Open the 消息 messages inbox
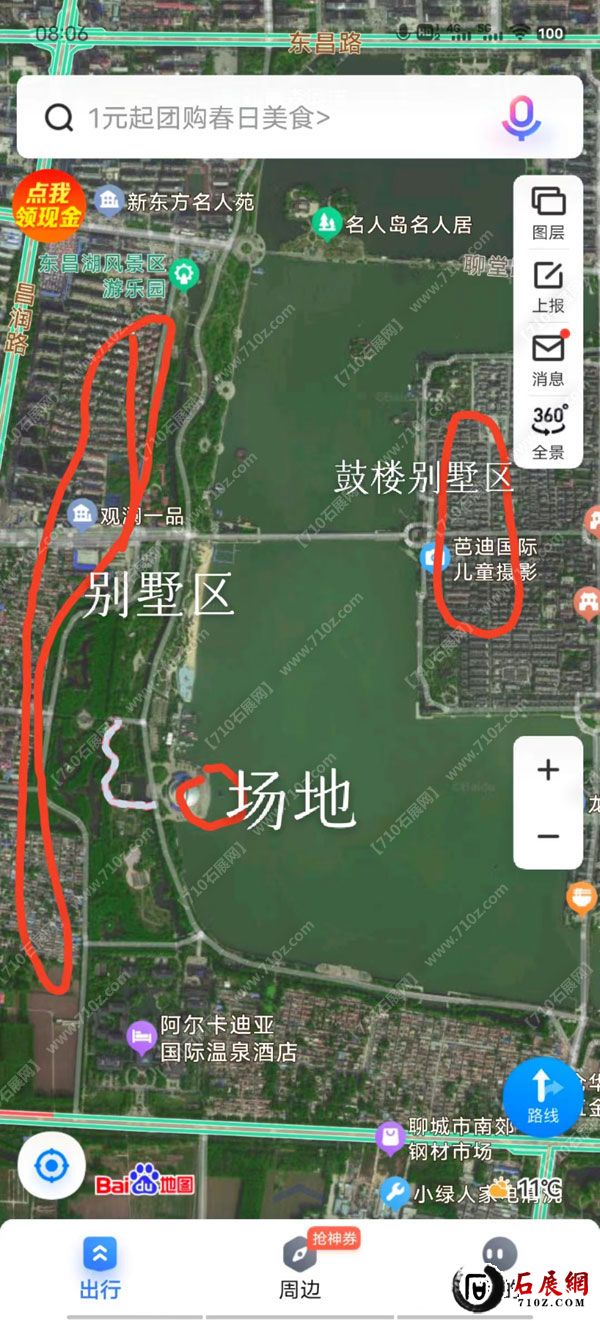This screenshot has height=1321, width=600. [548, 359]
